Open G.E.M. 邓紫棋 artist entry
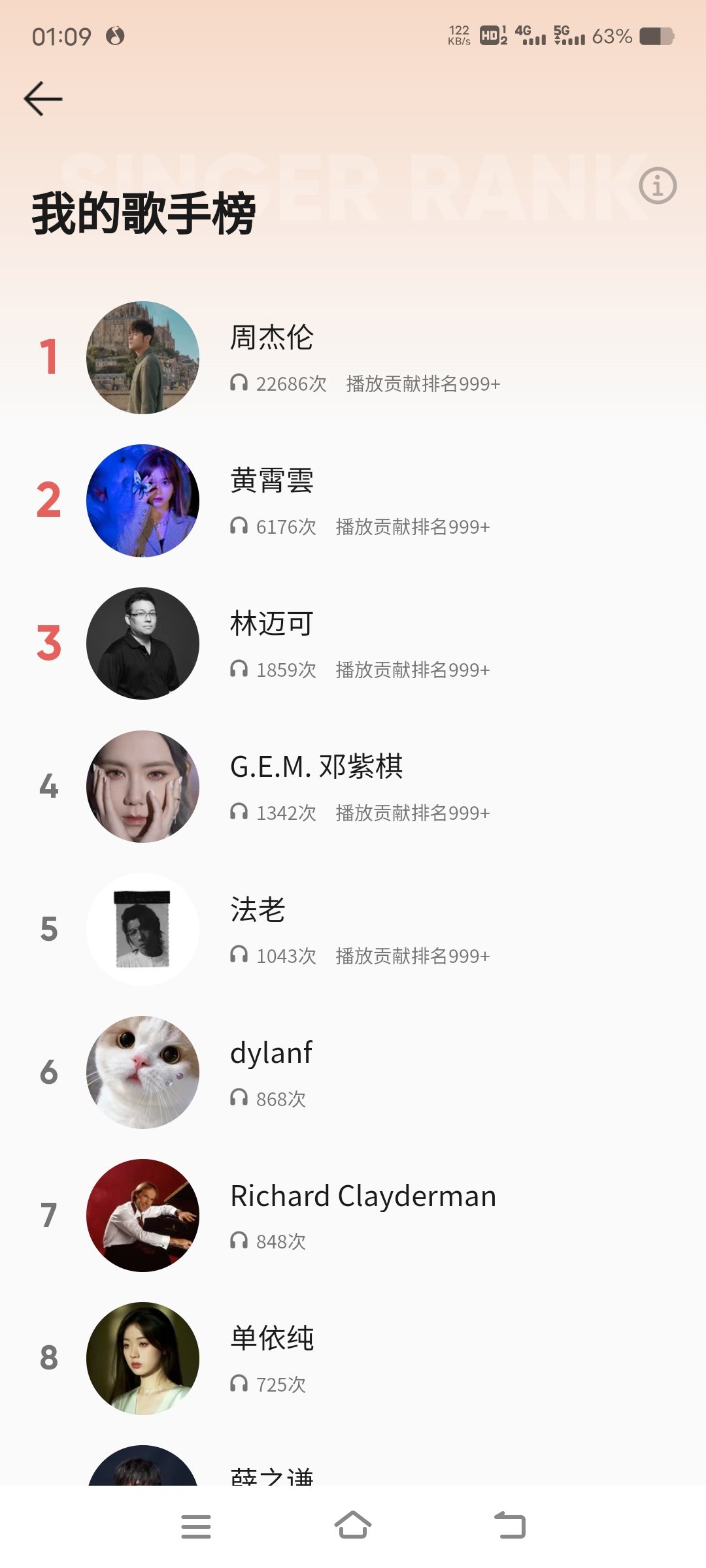Viewport: 706px width, 1568px height. click(x=353, y=787)
